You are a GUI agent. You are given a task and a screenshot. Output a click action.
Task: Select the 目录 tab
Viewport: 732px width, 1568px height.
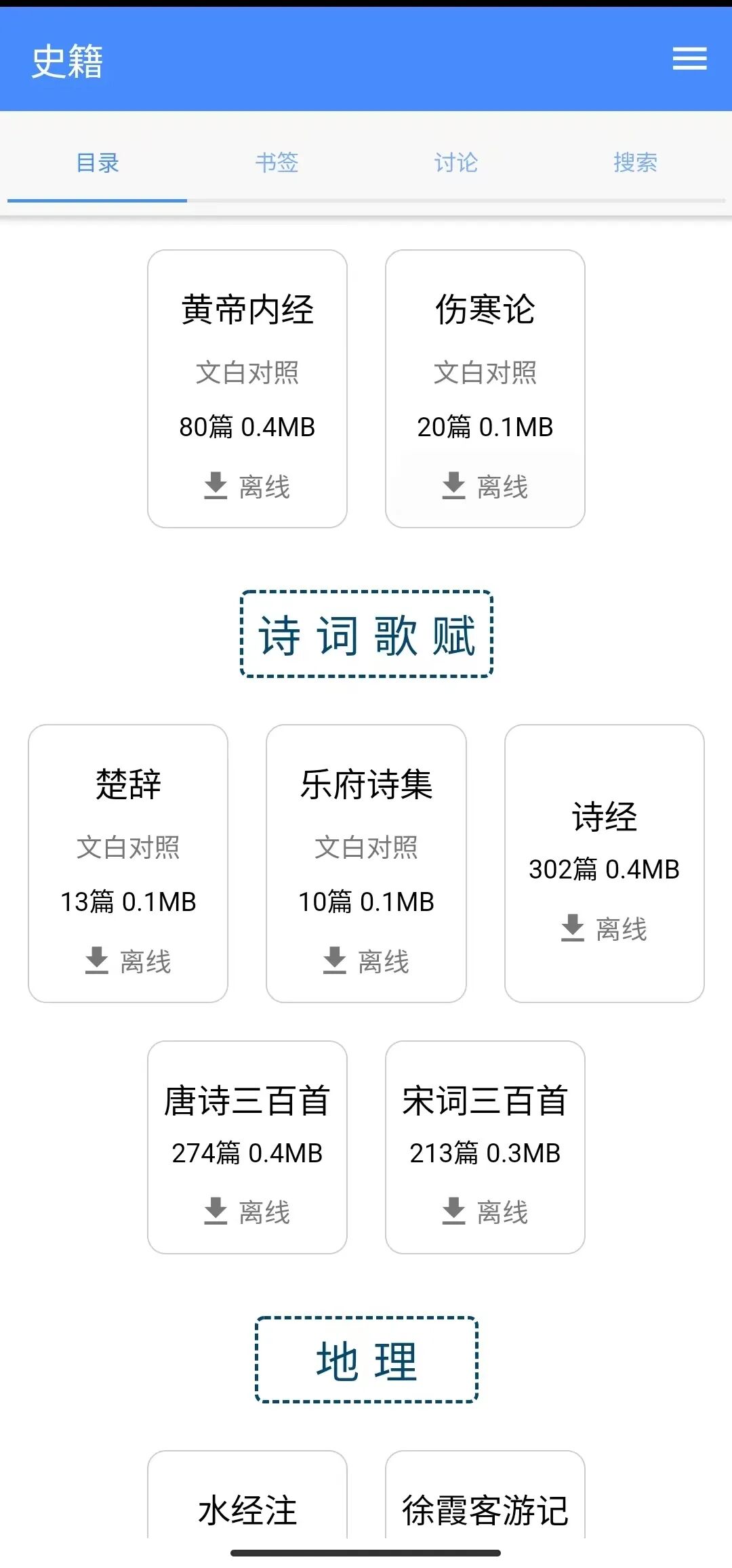[x=97, y=163]
